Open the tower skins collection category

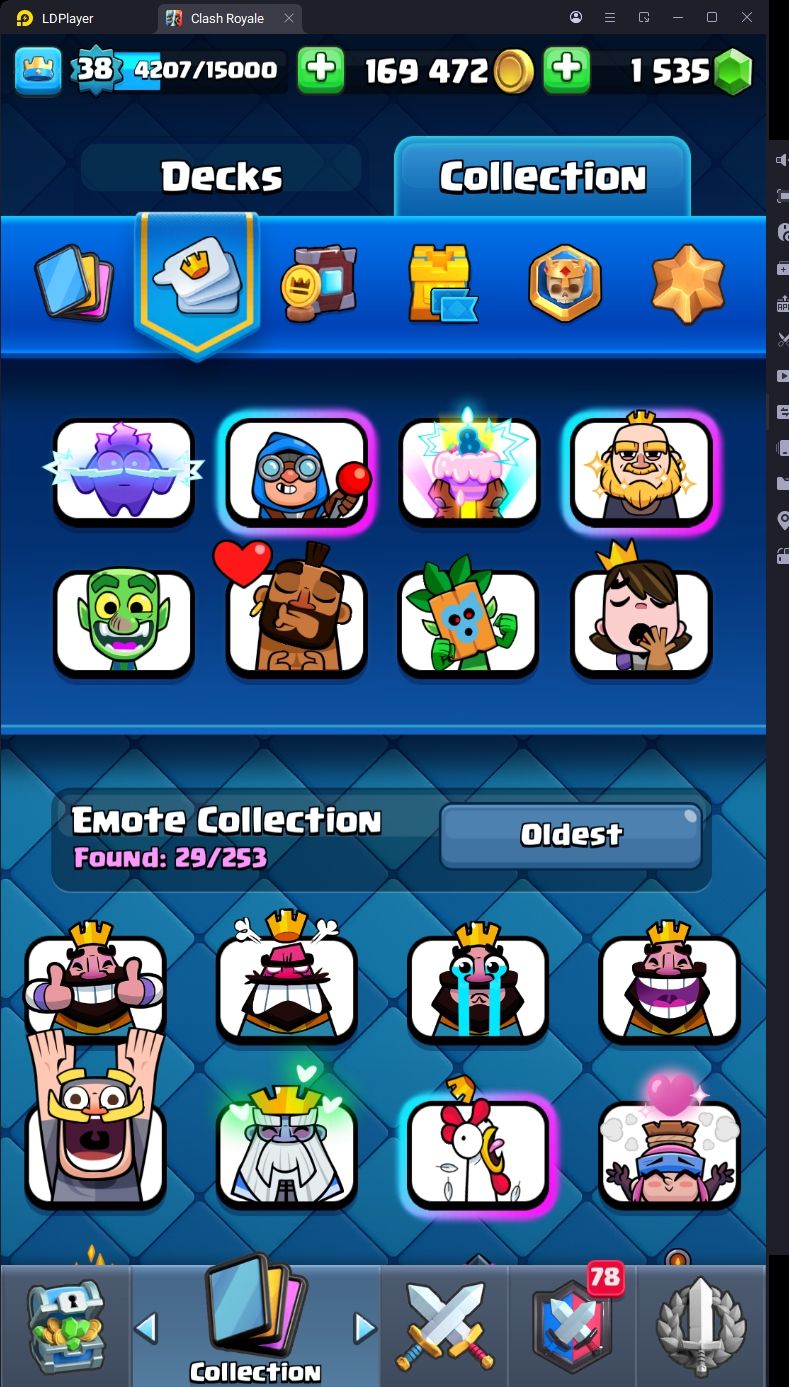click(441, 284)
